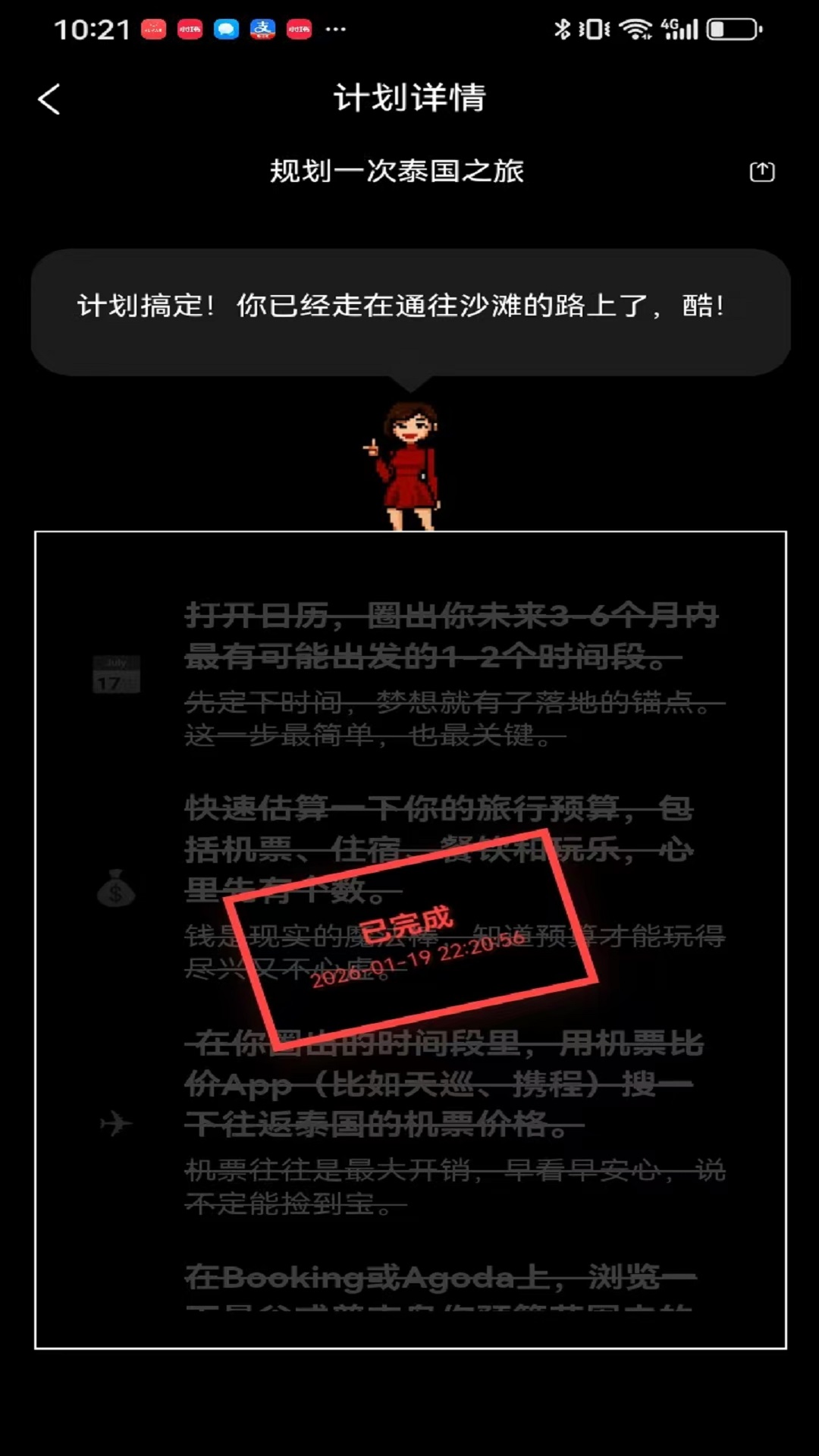The height and width of the screenshot is (1456, 819).
Task: Tap the back arrow to exit plan details
Action: [x=49, y=99]
